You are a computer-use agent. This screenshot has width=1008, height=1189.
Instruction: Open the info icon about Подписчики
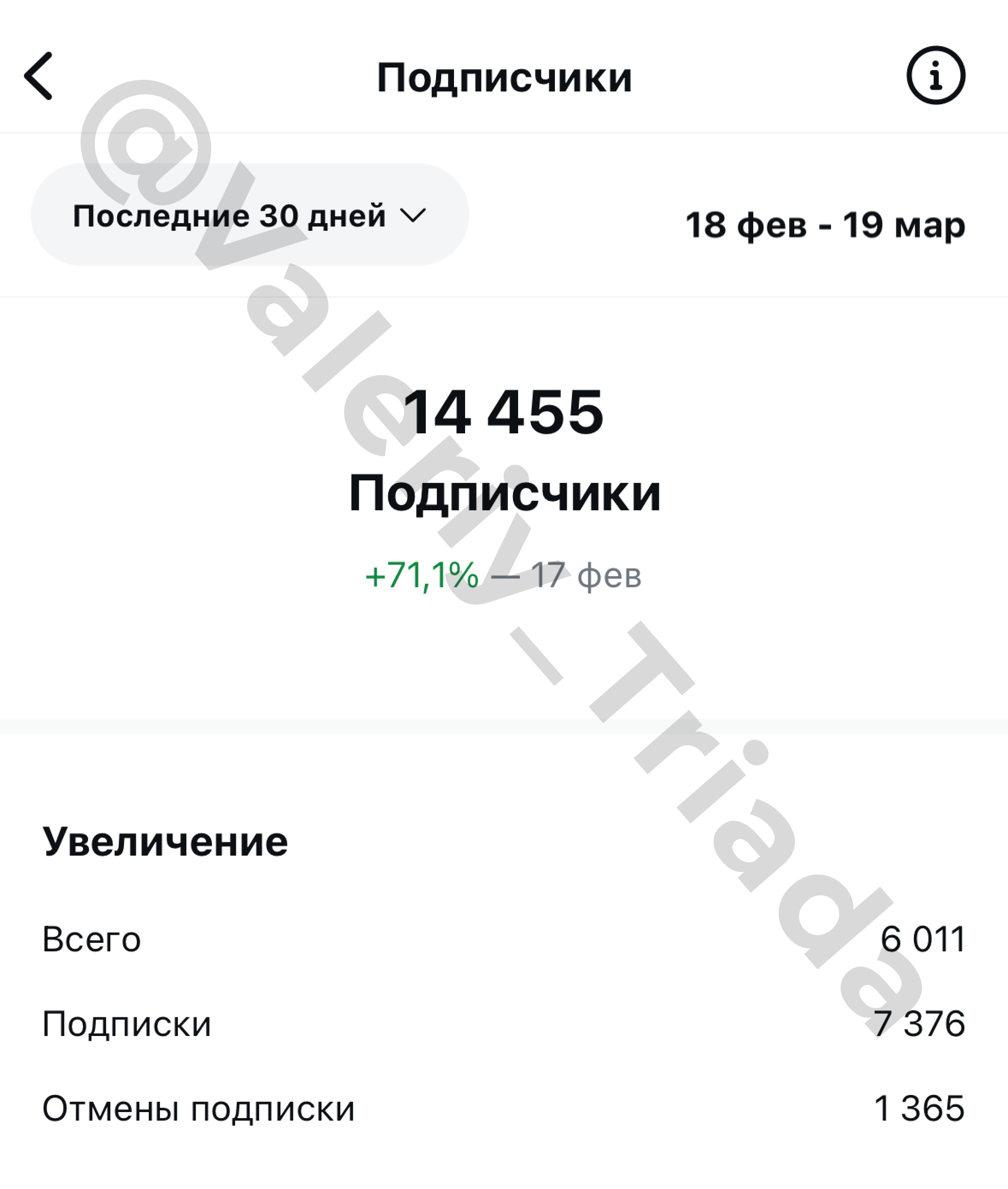click(x=935, y=75)
